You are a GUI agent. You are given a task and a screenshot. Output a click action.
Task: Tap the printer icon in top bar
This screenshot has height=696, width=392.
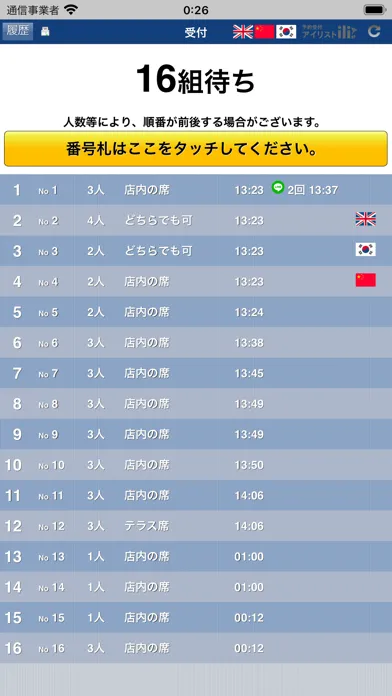tap(45, 32)
